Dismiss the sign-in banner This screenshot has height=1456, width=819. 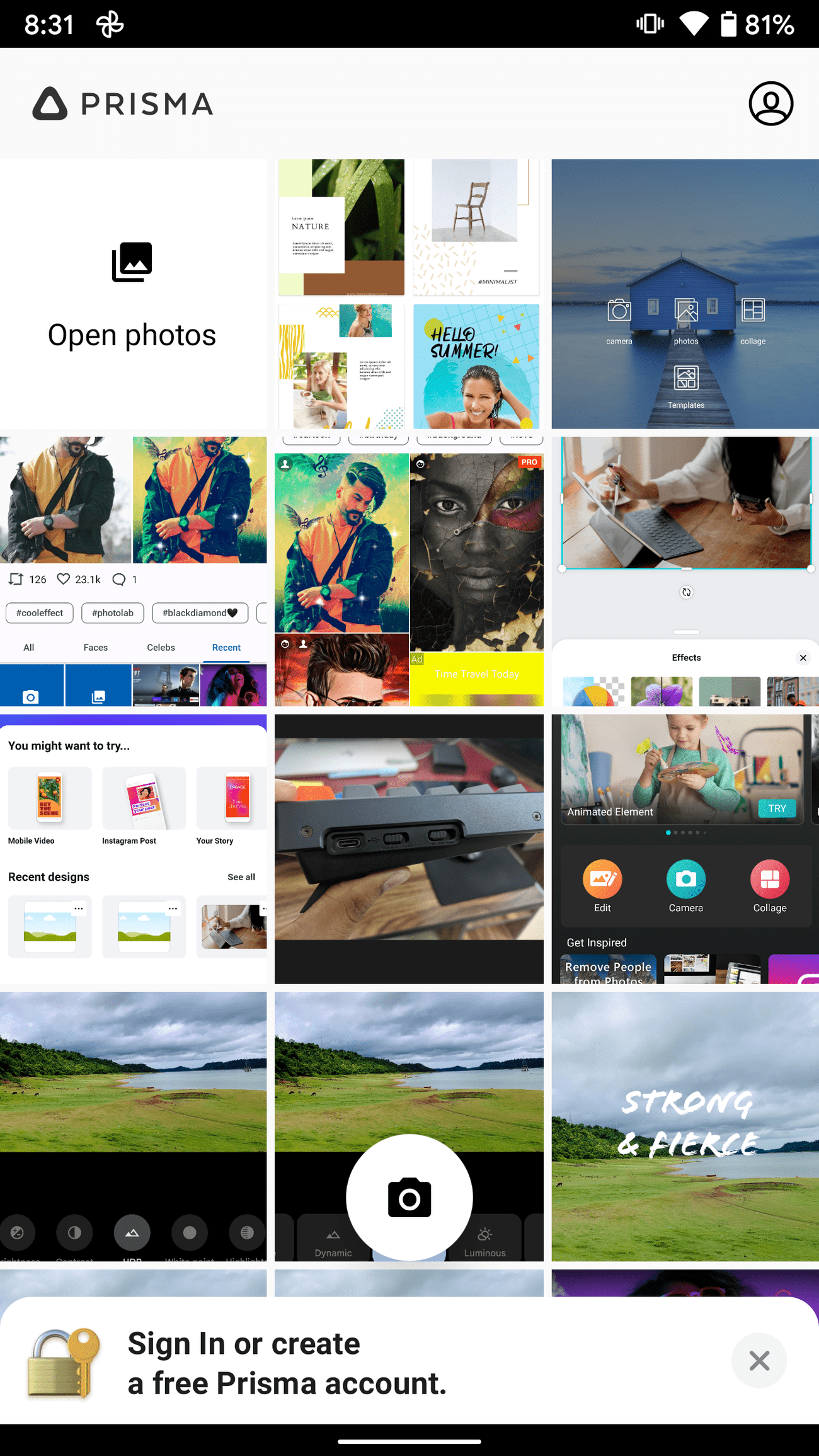point(759,1360)
